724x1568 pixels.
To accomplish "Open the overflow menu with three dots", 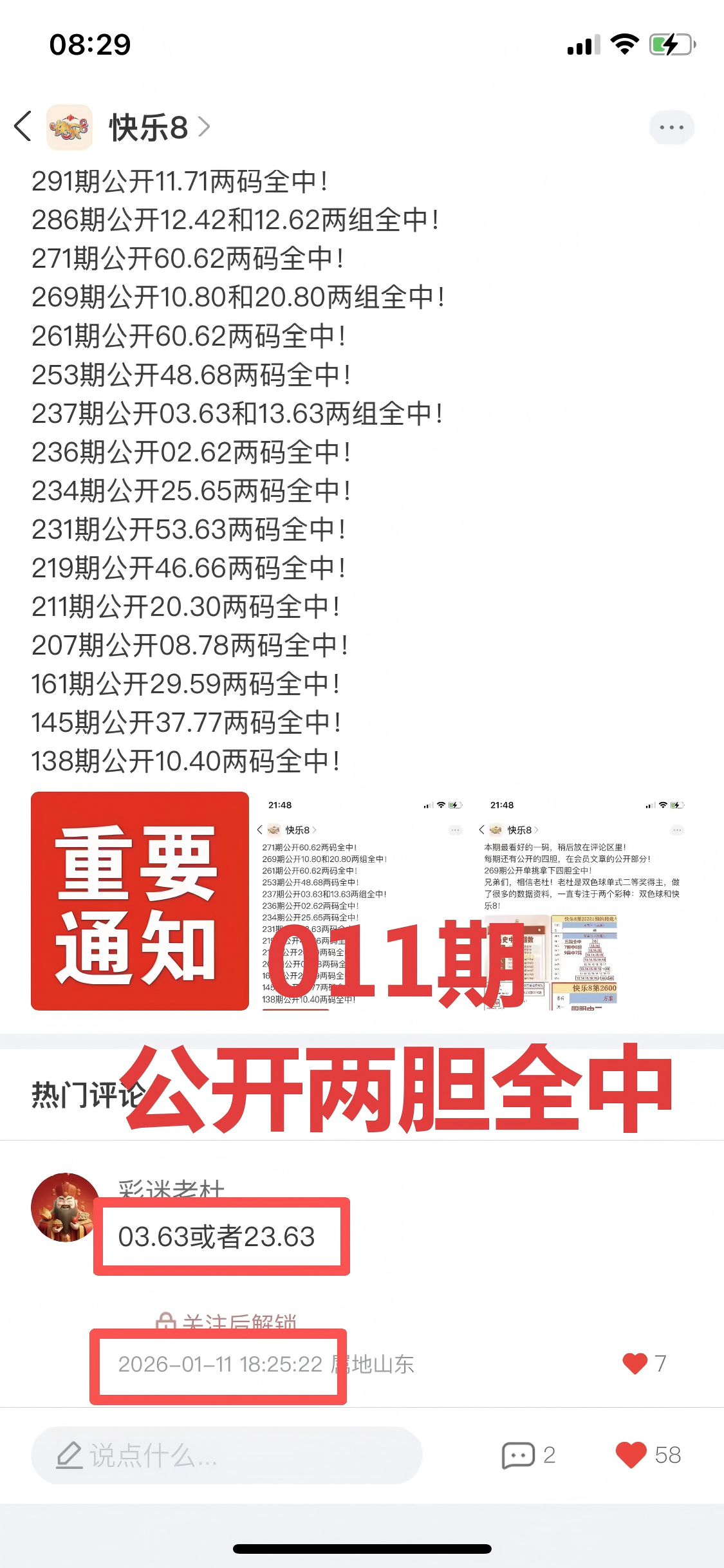I will [671, 127].
